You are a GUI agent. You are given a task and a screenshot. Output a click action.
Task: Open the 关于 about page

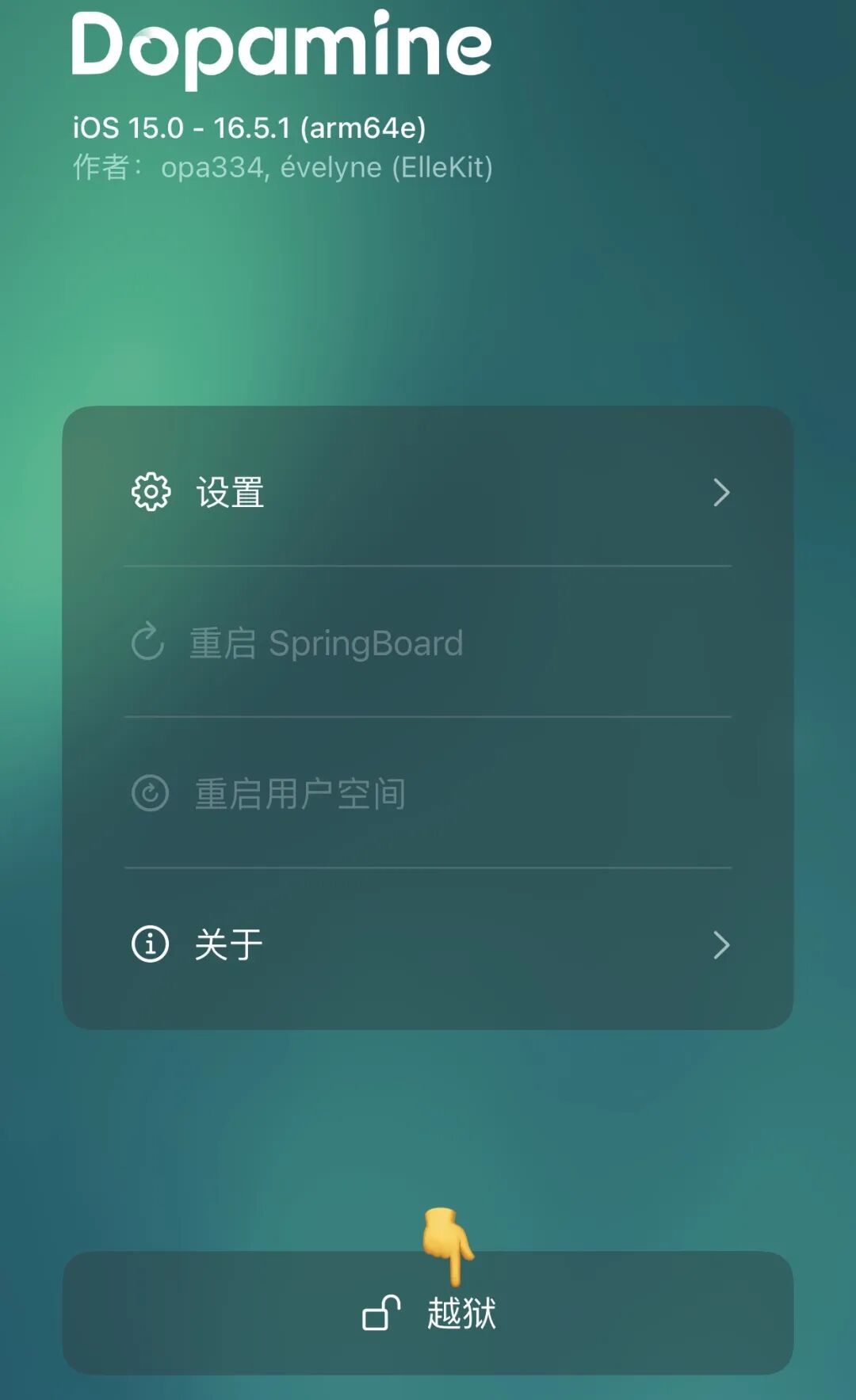point(428,944)
